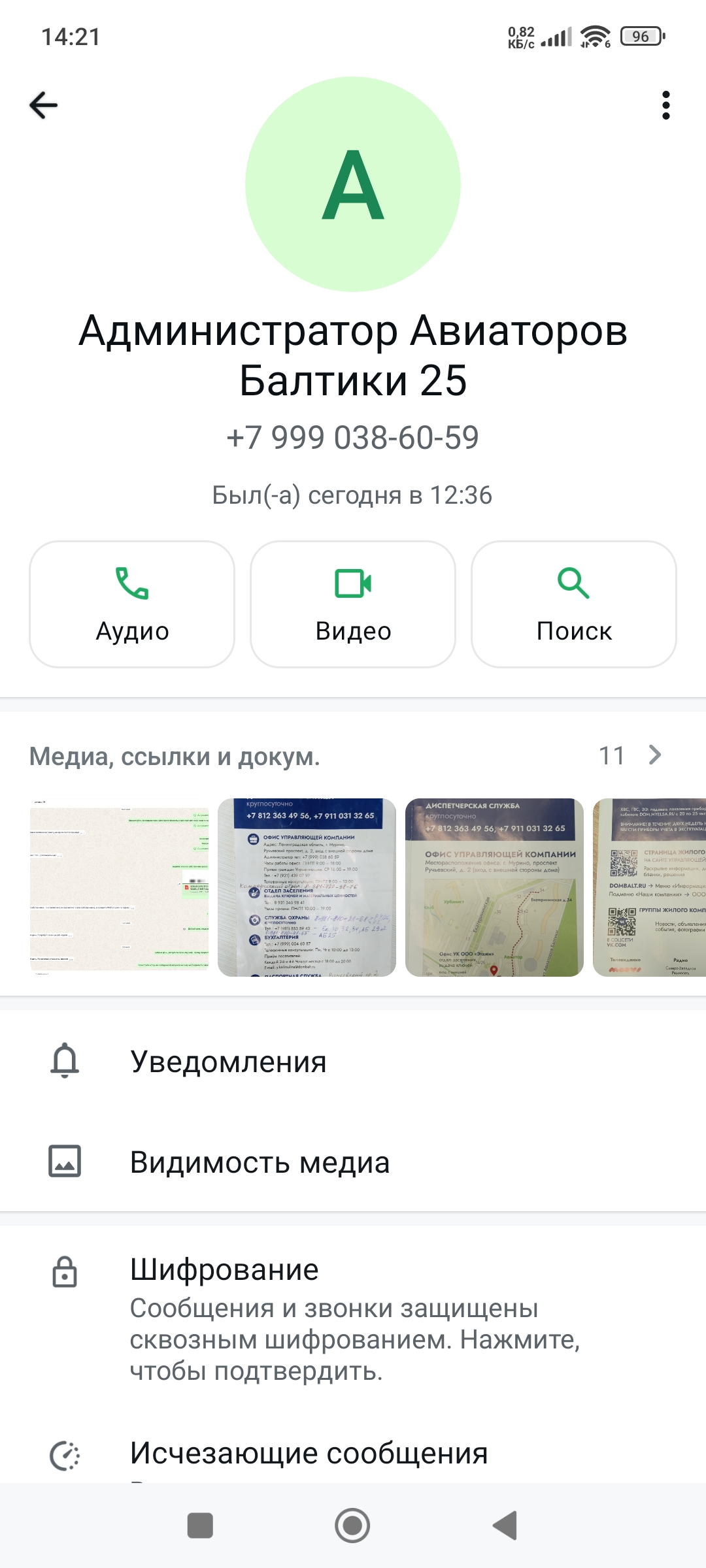This screenshot has height=1568, width=706.
Task: Open Видимость медиа setting
Action: (x=353, y=1162)
